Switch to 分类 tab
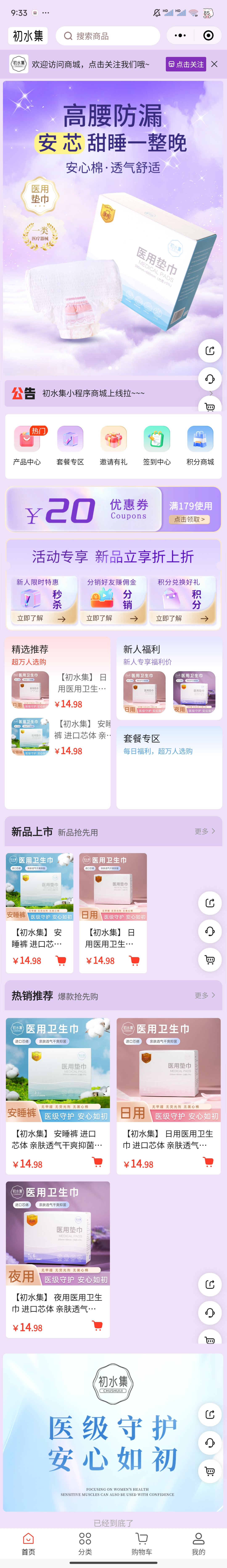Image resolution: width=227 pixels, height=1568 pixels. (x=85, y=1544)
